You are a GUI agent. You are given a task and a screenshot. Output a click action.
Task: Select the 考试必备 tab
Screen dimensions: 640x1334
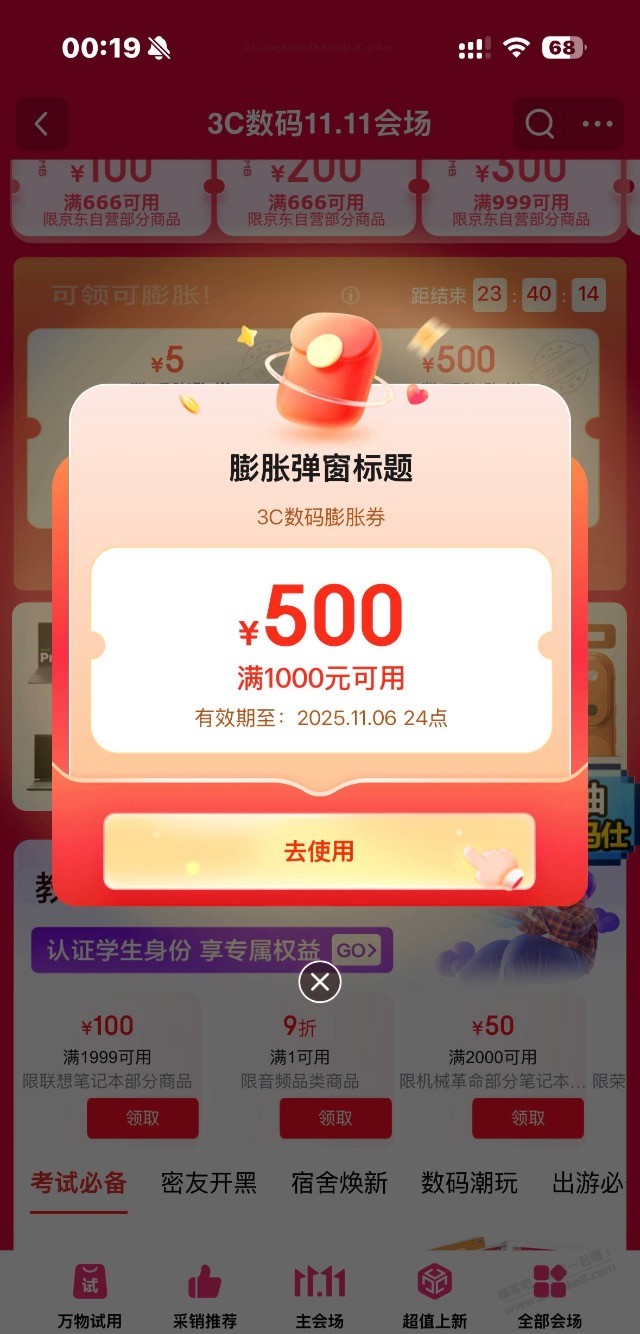79,1184
